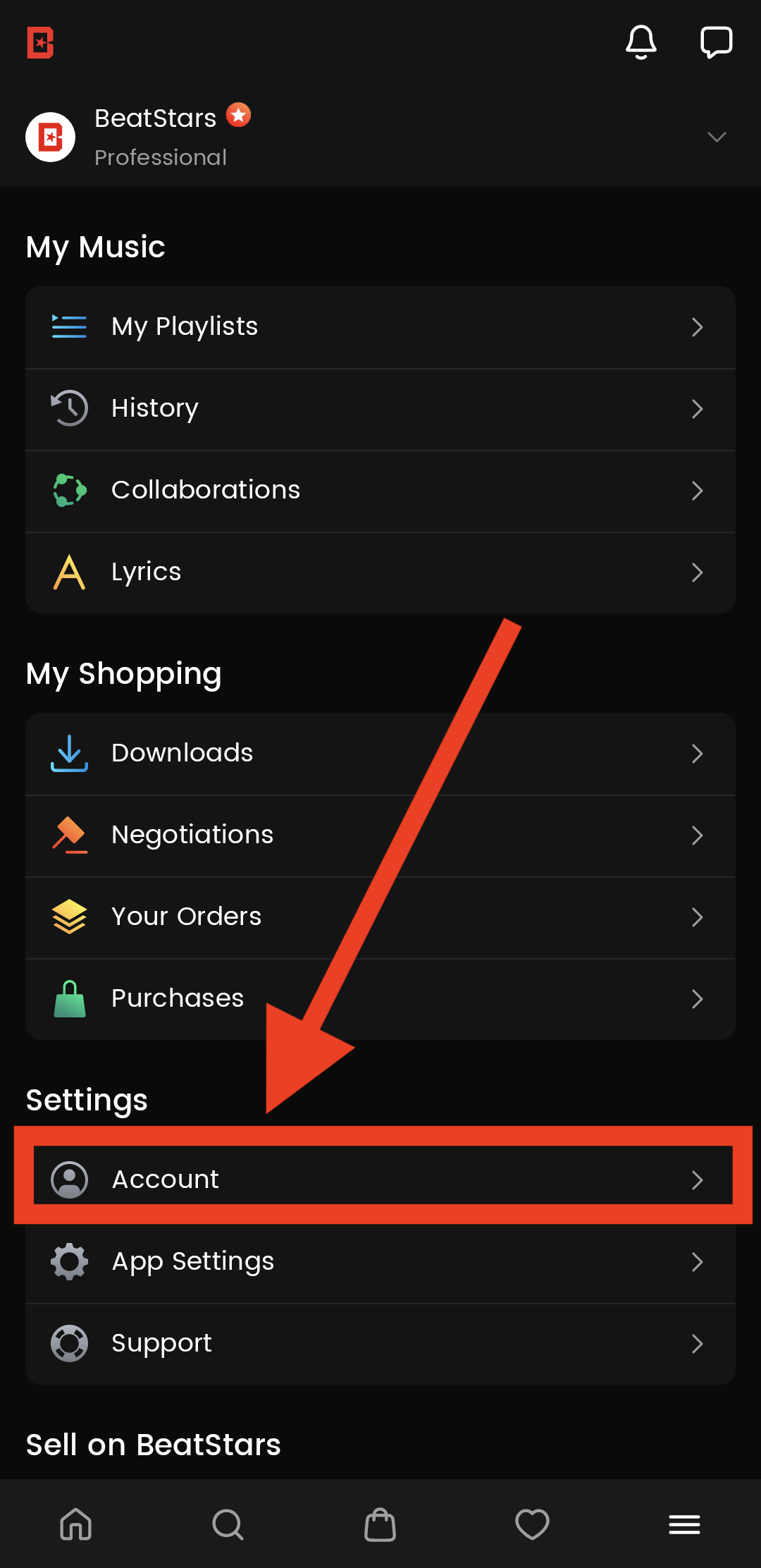Screen dimensions: 761x1568
Task: Get help from Support
Action: (x=380, y=1343)
